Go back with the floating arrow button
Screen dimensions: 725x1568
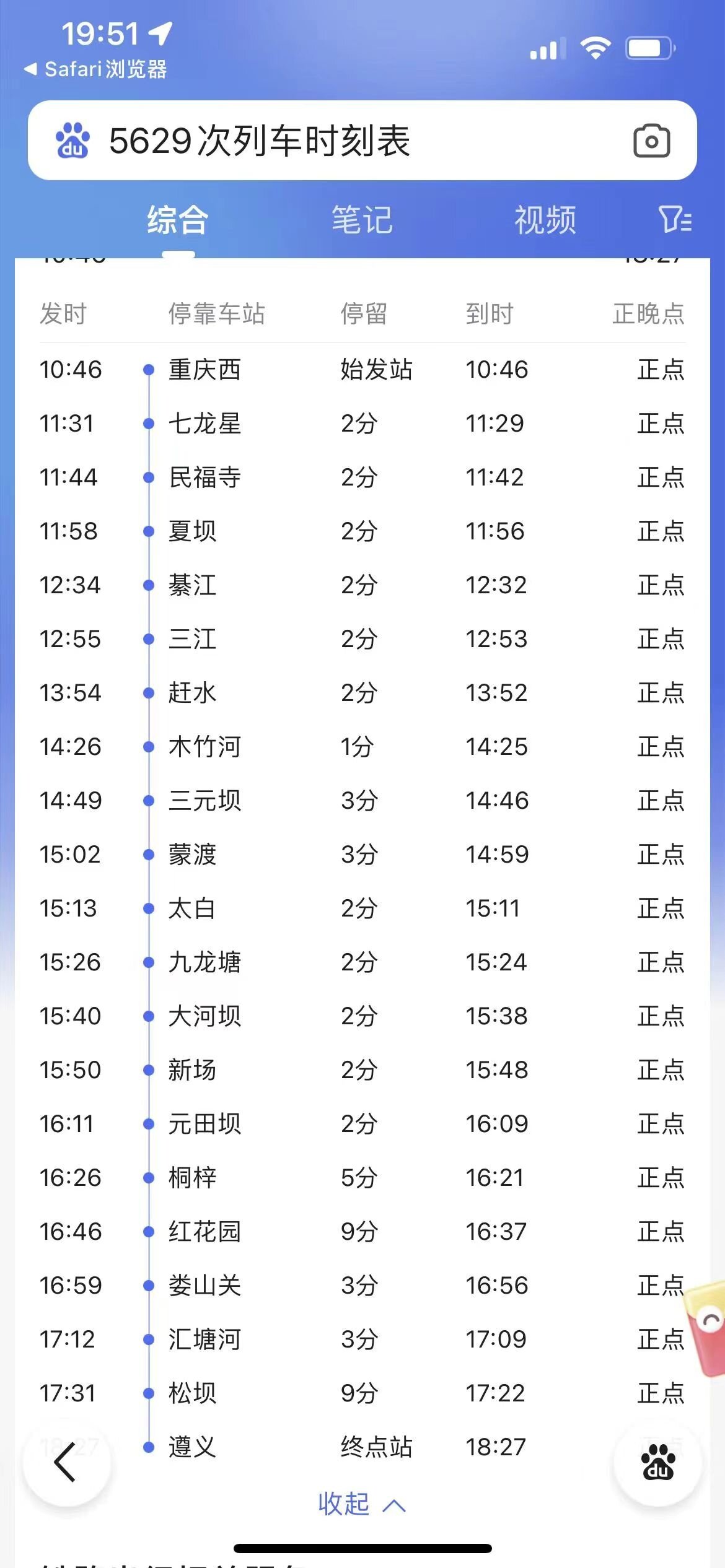(66, 1462)
